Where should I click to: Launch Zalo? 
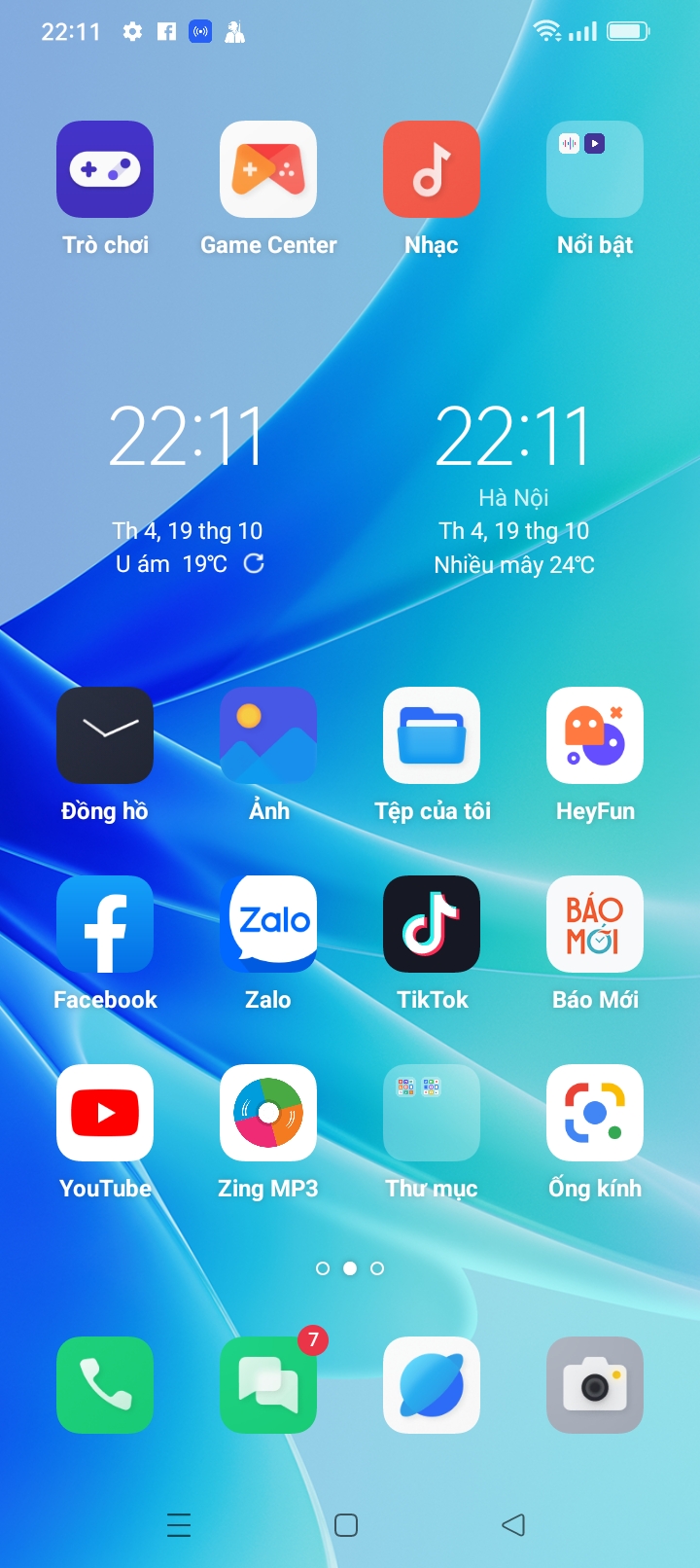[x=268, y=924]
